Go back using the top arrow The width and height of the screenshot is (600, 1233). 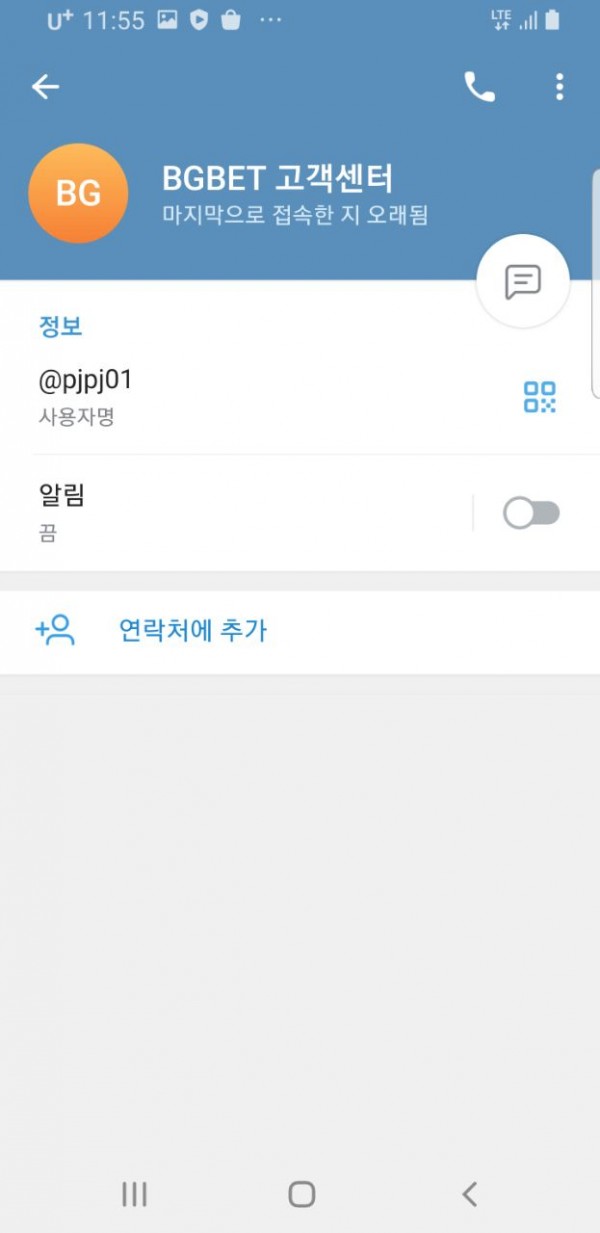[46, 87]
